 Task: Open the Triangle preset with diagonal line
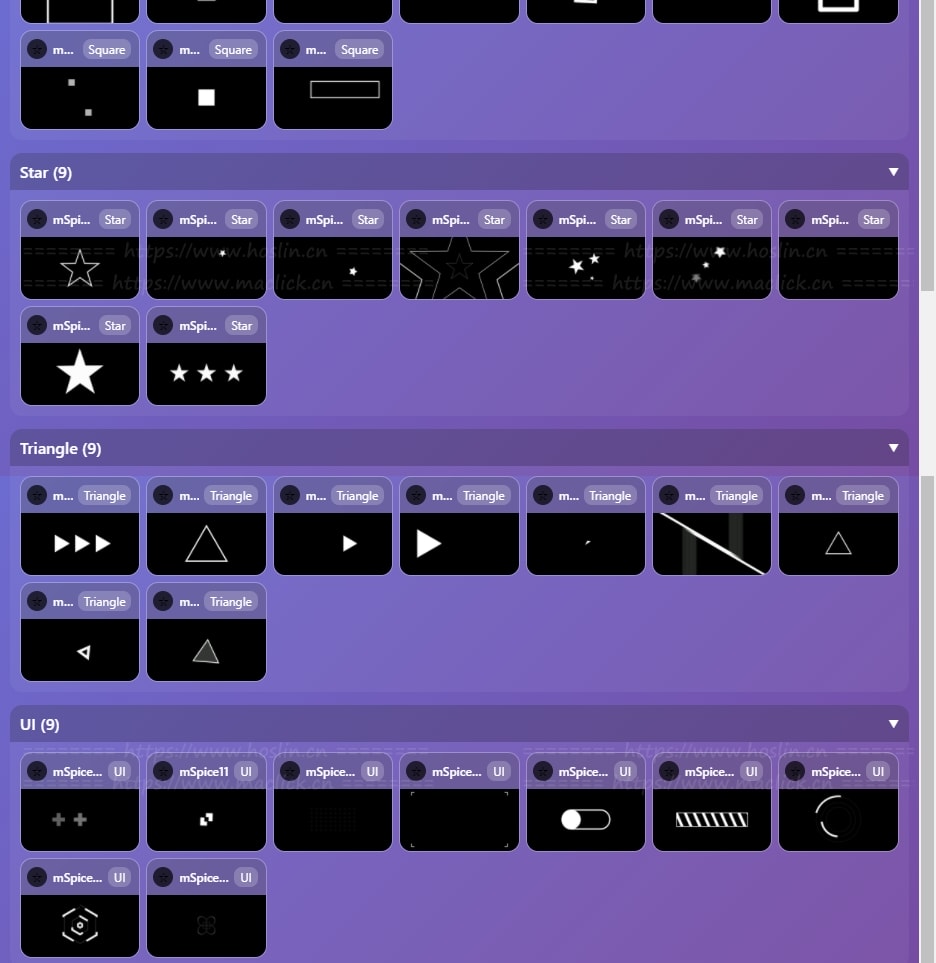point(711,543)
